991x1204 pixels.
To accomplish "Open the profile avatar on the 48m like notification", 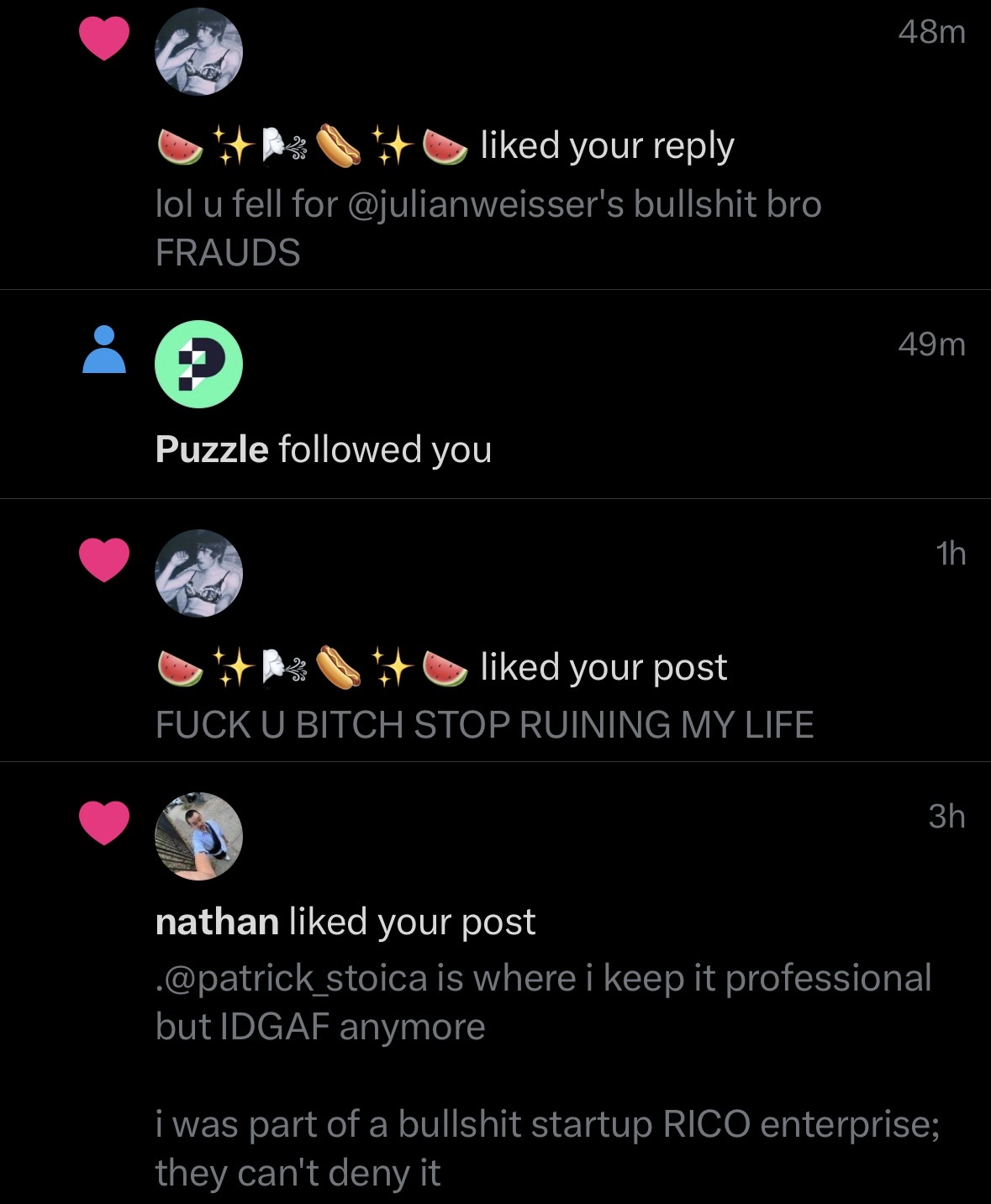I will [x=199, y=52].
